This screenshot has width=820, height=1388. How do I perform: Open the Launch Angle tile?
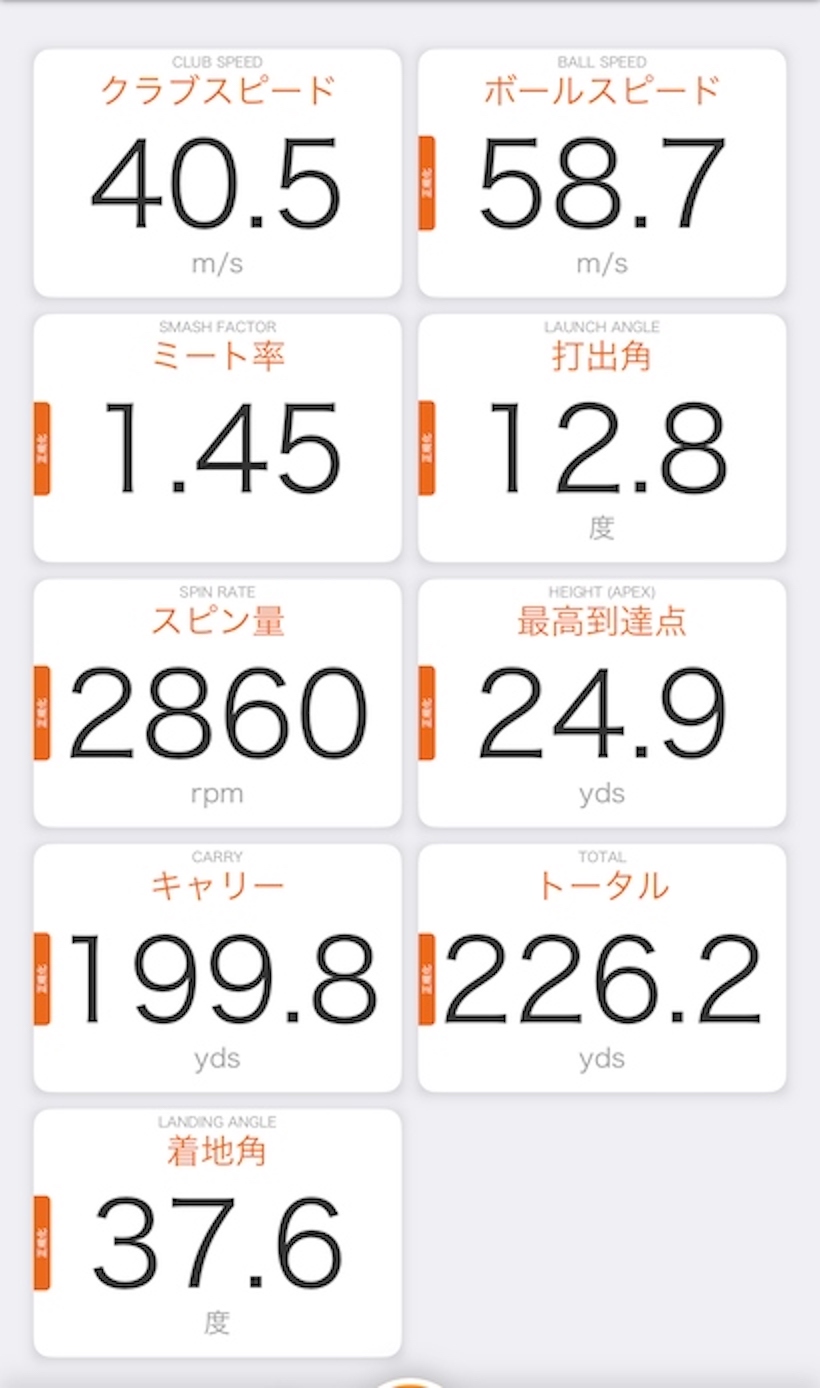coord(601,438)
